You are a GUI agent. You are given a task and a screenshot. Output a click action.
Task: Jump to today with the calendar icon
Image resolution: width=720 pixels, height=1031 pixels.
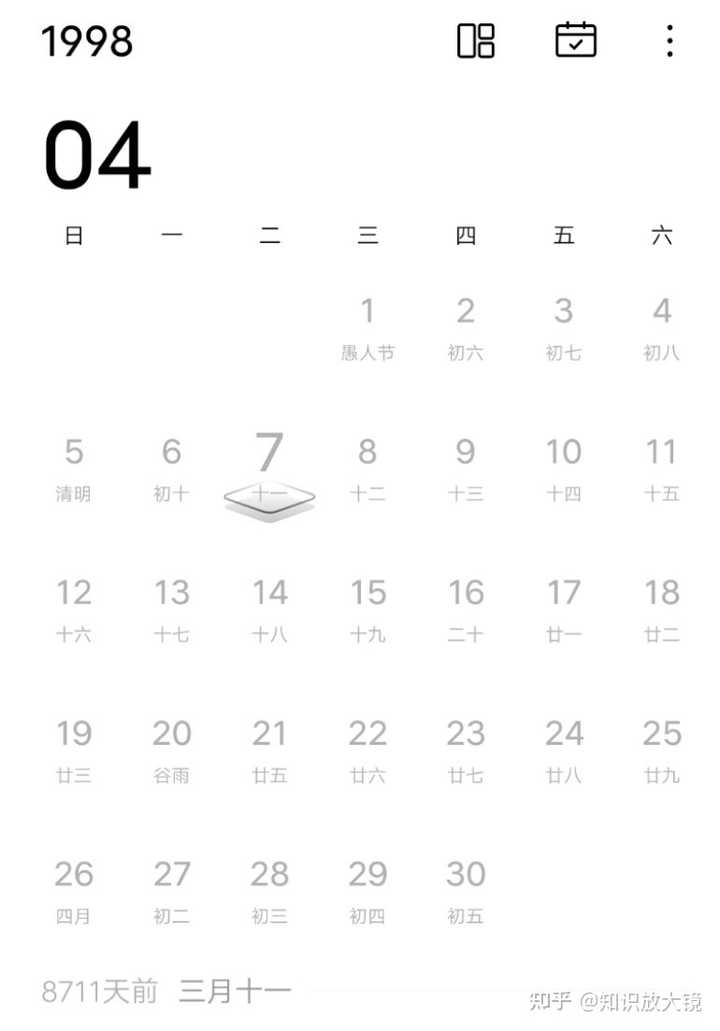click(575, 41)
